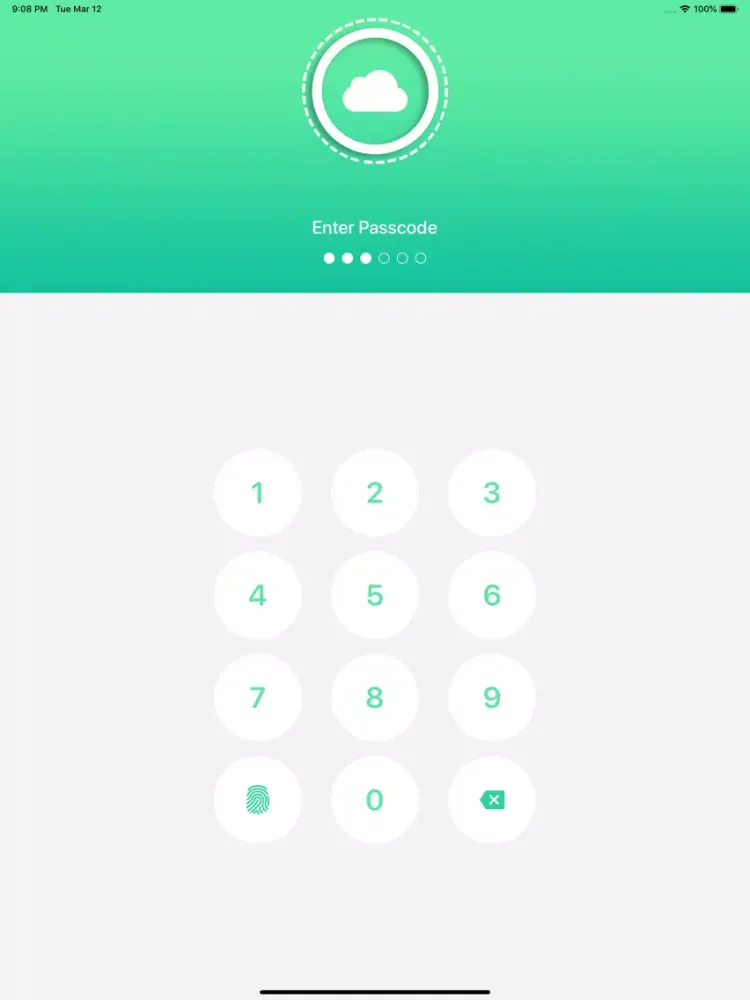Enter digit 1 on the keypad

coord(257,493)
